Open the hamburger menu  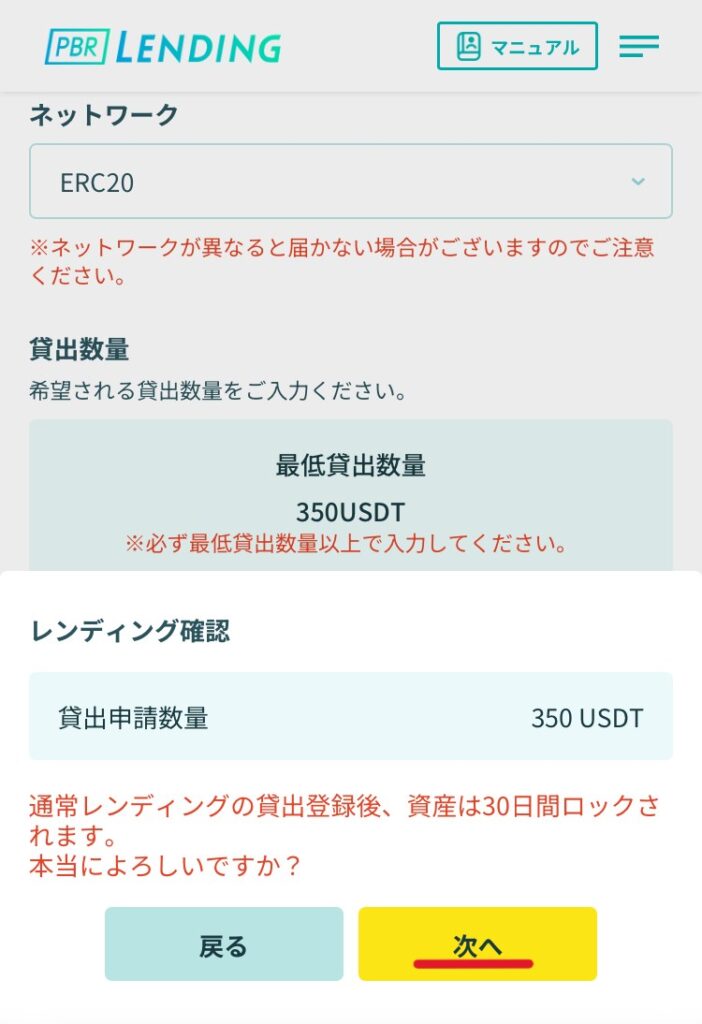coord(638,46)
